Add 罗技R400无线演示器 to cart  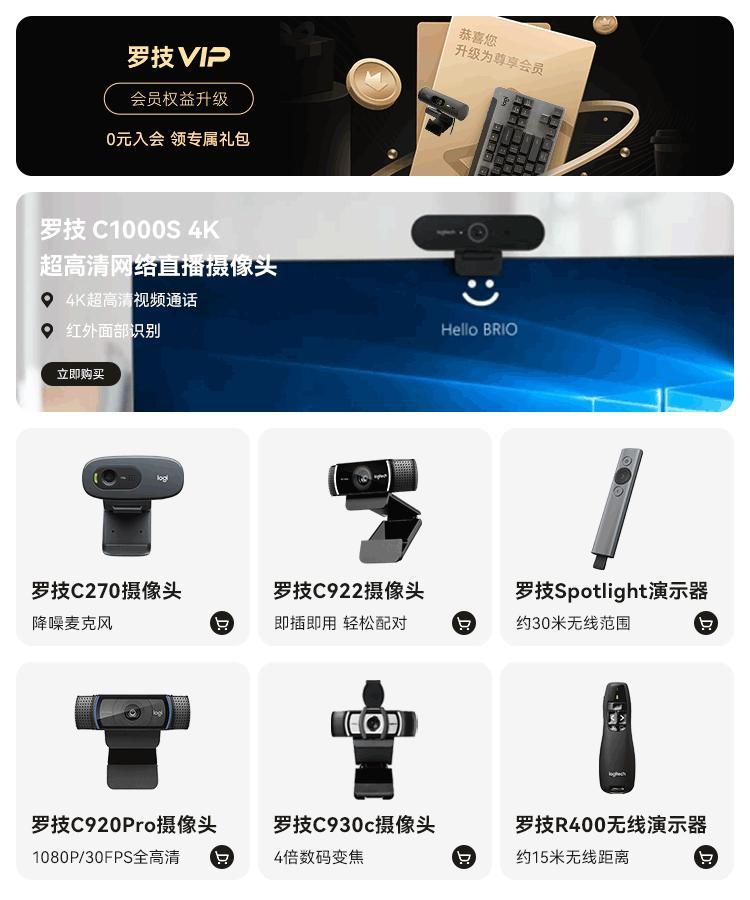pyautogui.click(x=706, y=857)
